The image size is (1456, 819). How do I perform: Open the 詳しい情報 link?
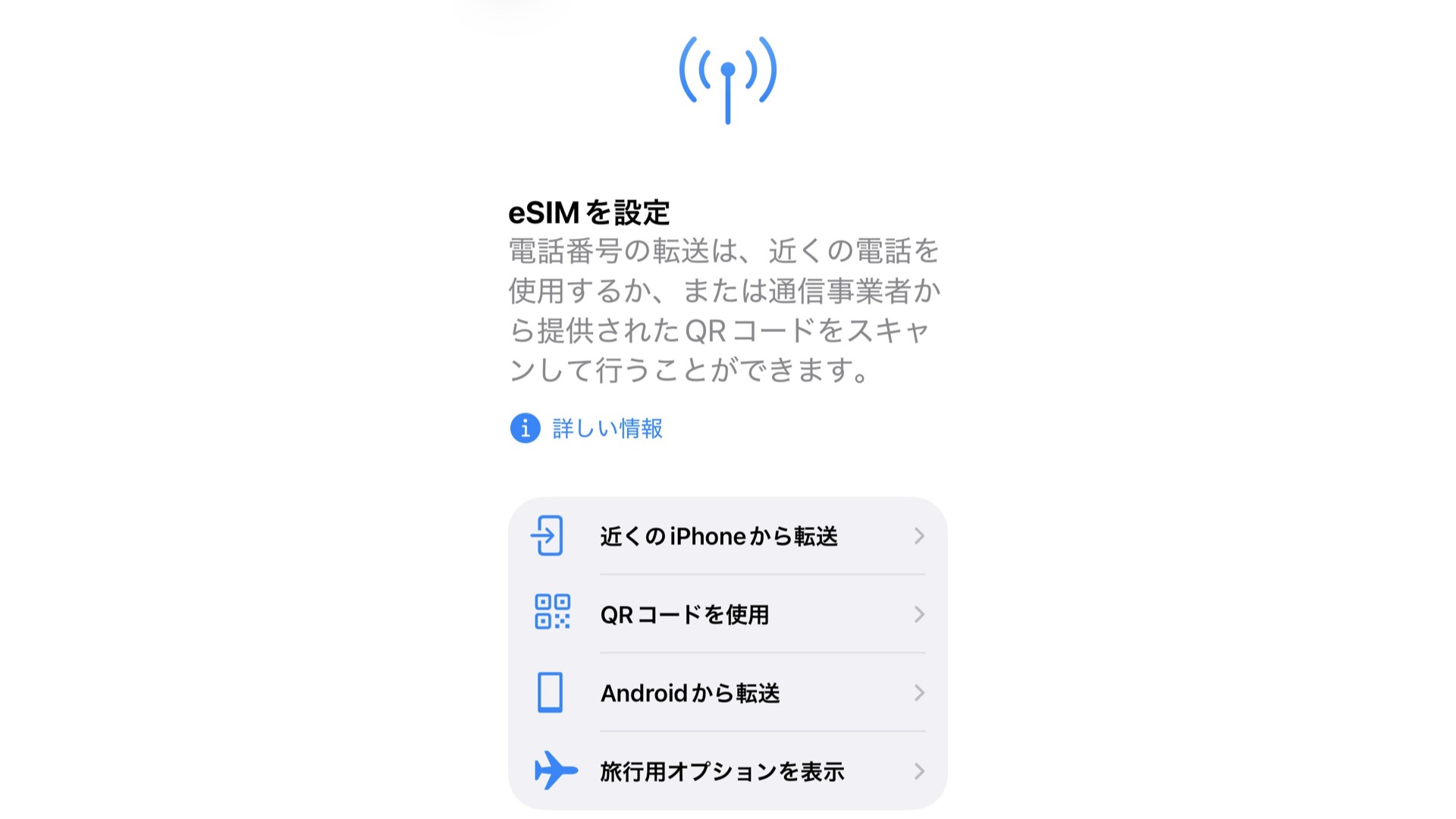[x=607, y=428]
